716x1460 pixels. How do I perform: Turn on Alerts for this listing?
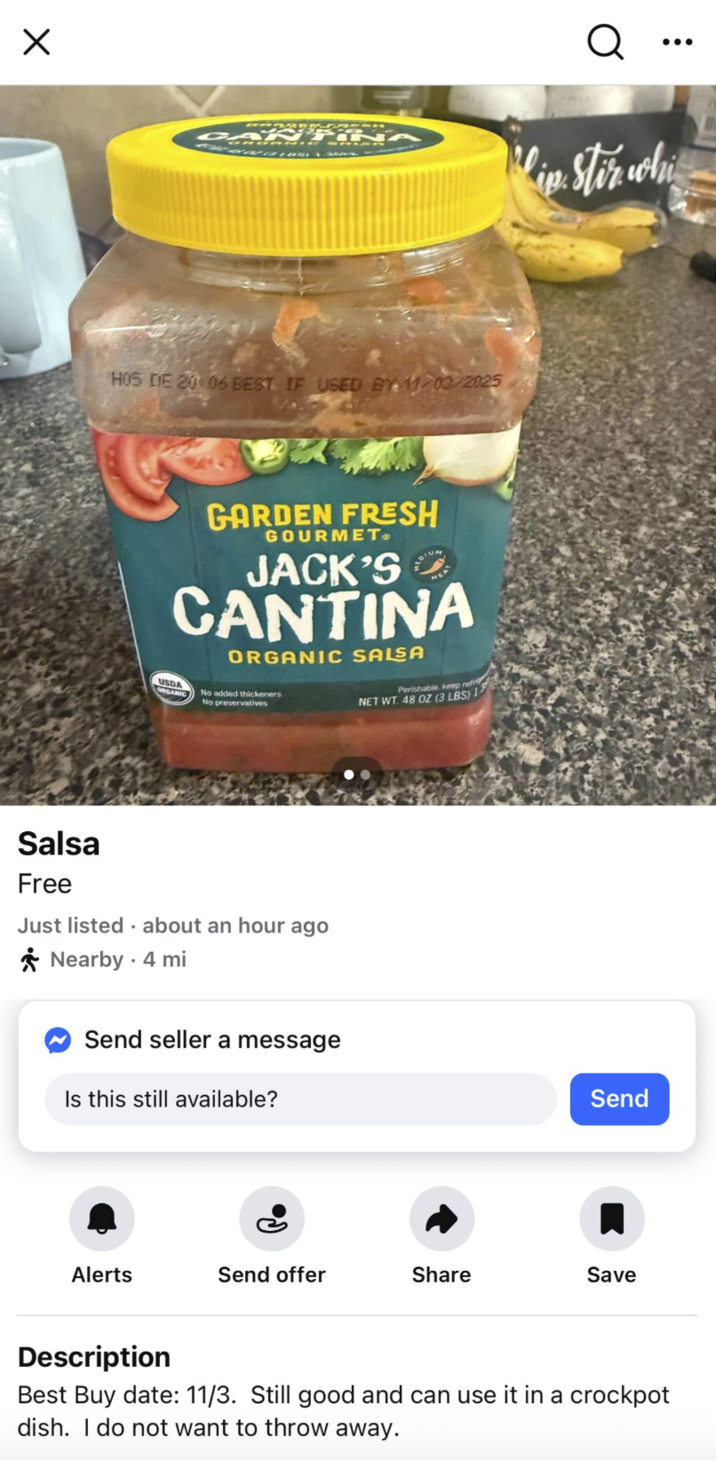pos(102,1219)
